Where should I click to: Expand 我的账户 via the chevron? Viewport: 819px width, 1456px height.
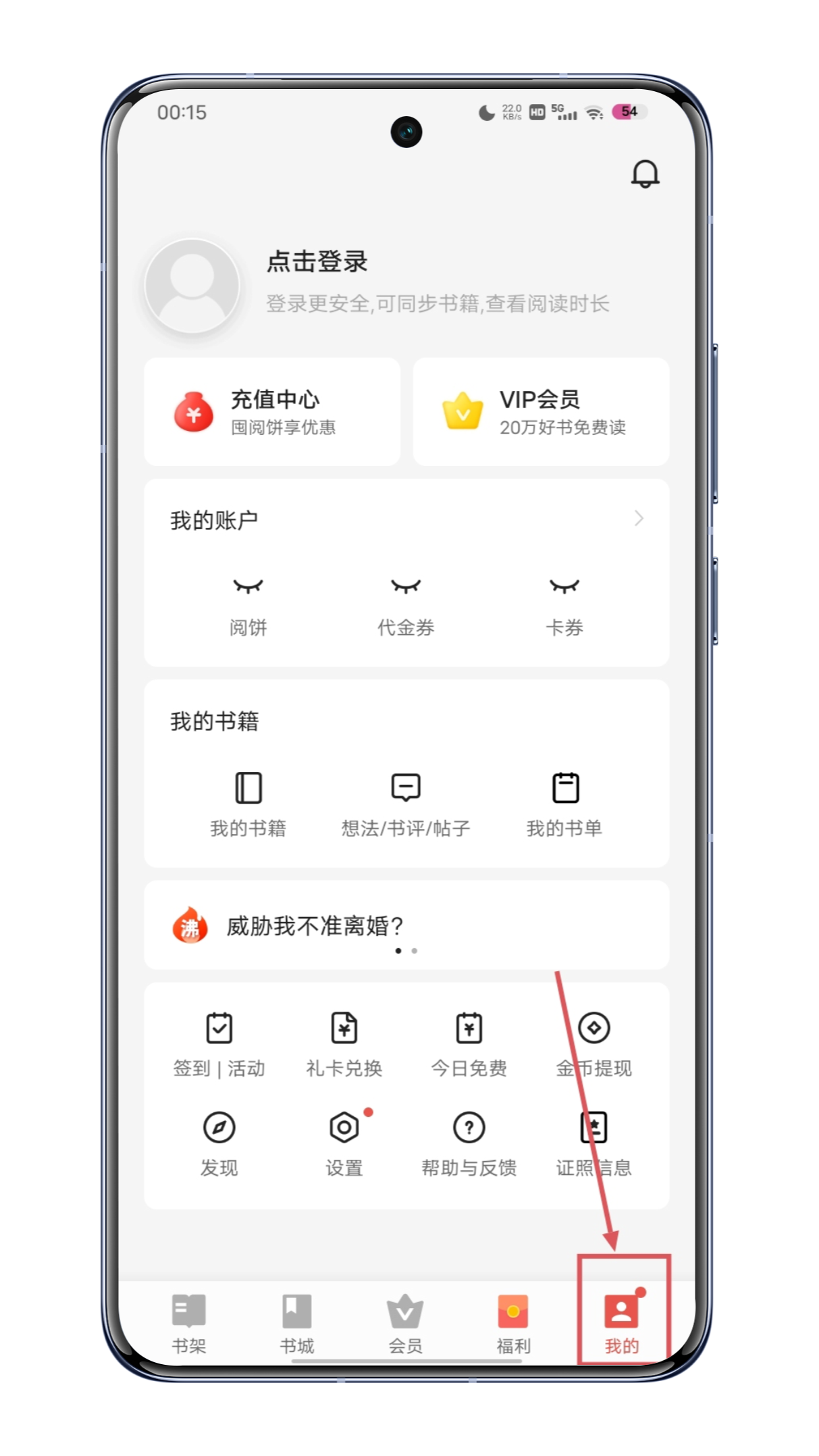tap(638, 519)
